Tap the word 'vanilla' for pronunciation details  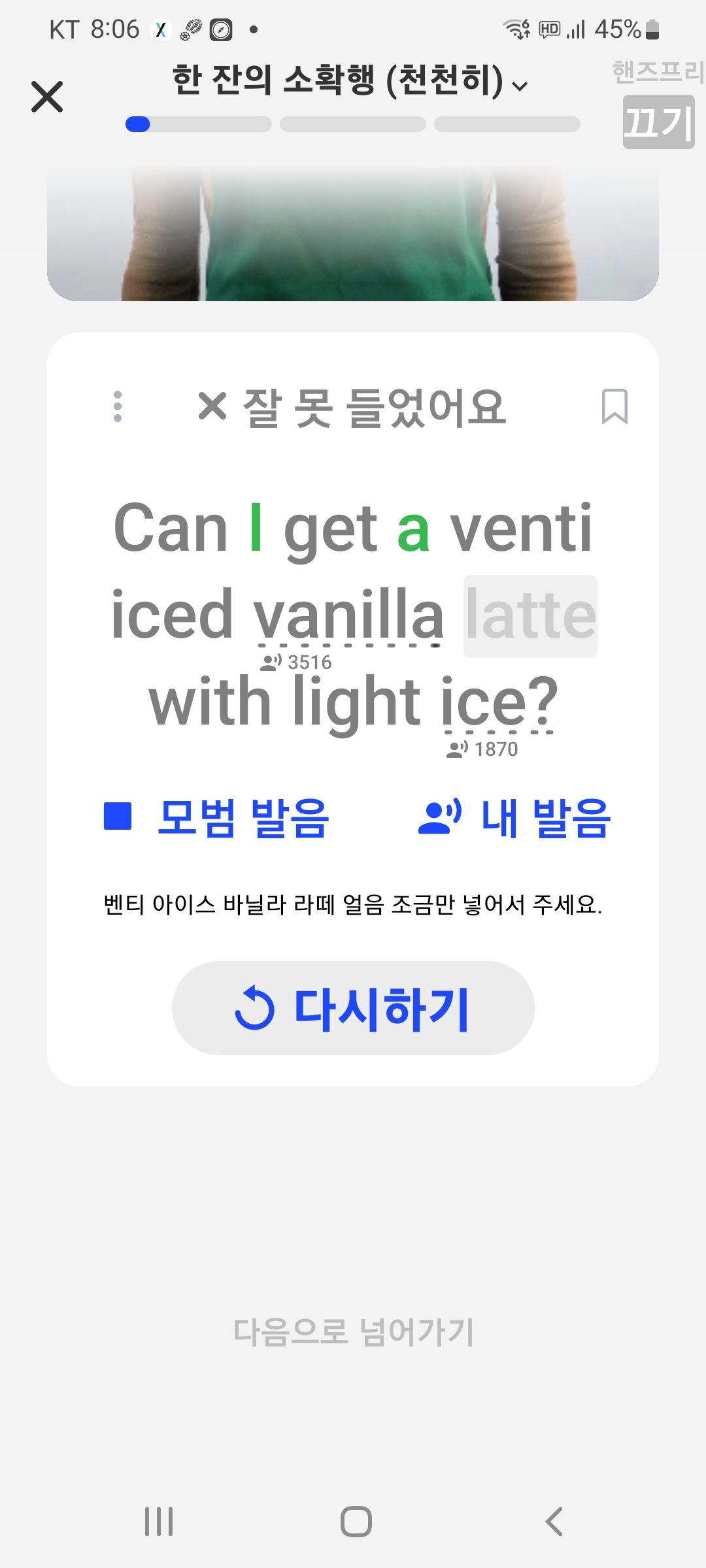[x=348, y=615]
